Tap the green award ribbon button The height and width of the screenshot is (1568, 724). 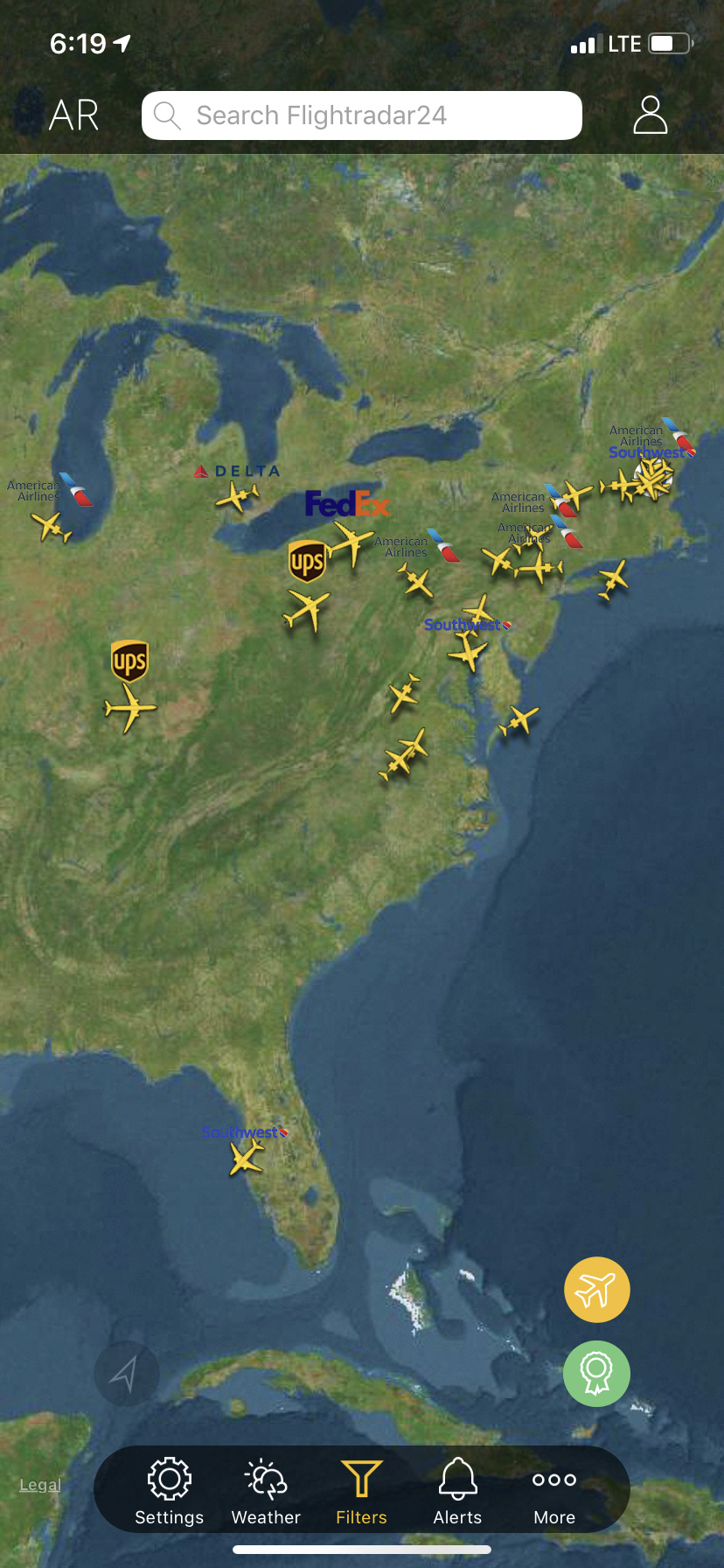(x=597, y=1374)
